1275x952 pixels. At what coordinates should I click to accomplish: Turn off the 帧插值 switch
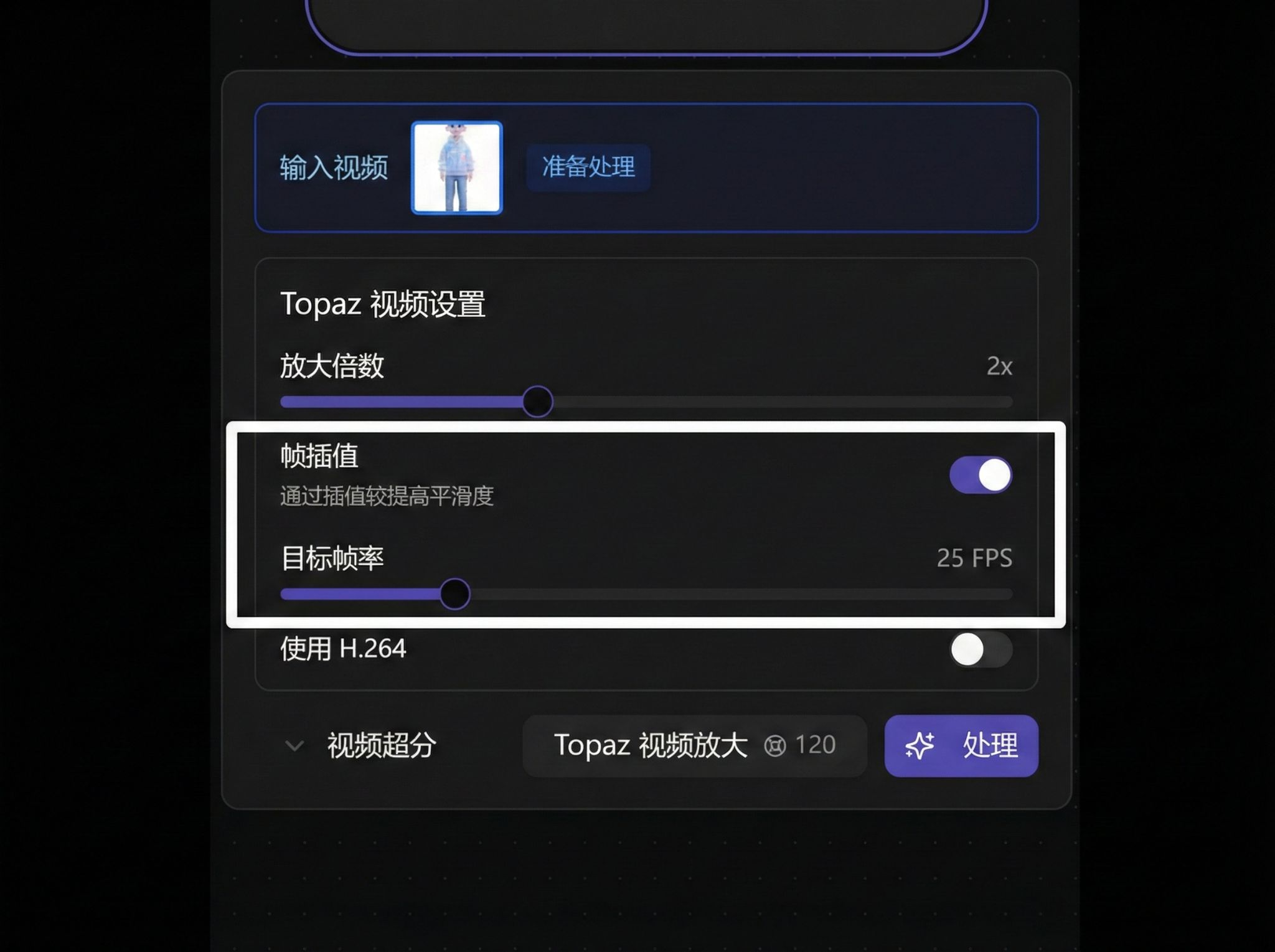[x=980, y=476]
